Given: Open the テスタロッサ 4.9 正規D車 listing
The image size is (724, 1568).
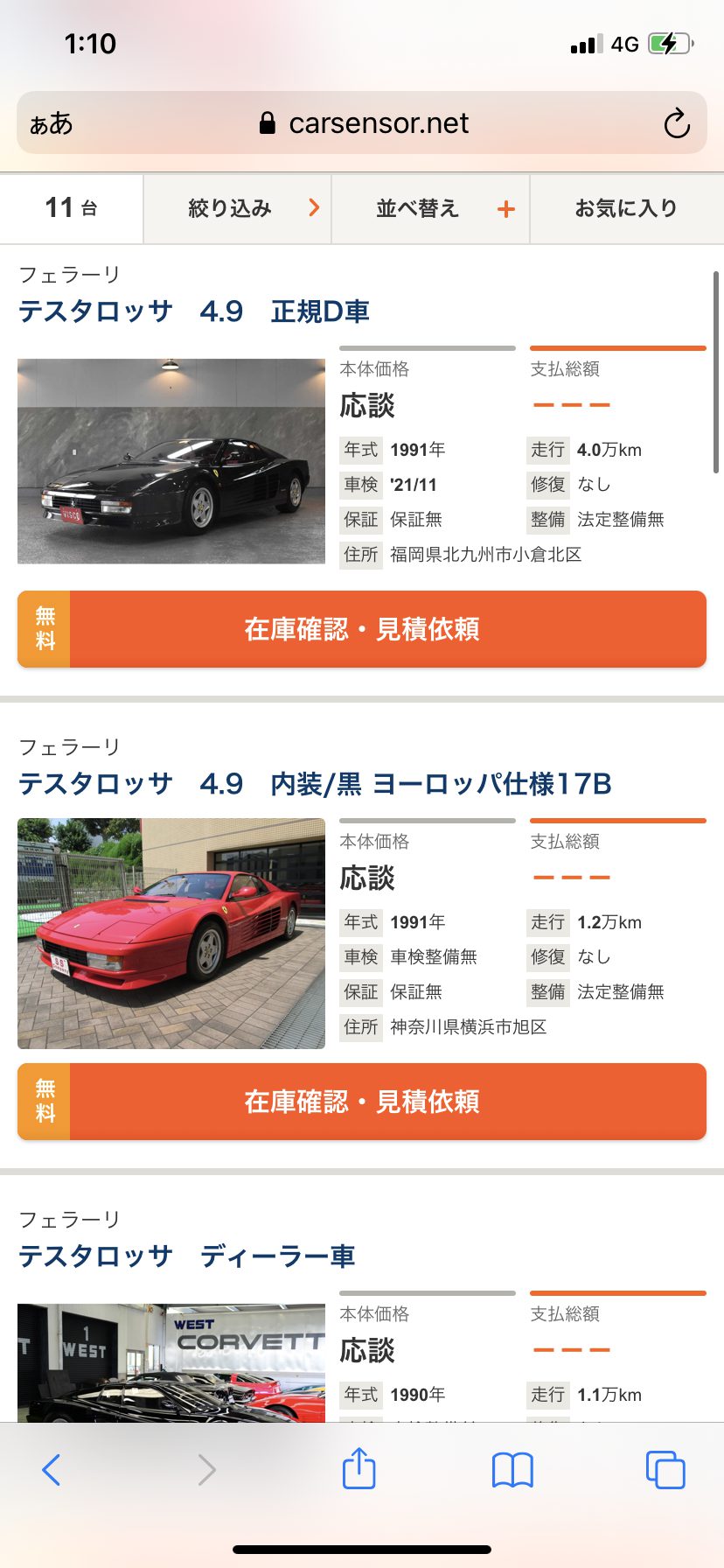Looking at the screenshot, I should 194,311.
